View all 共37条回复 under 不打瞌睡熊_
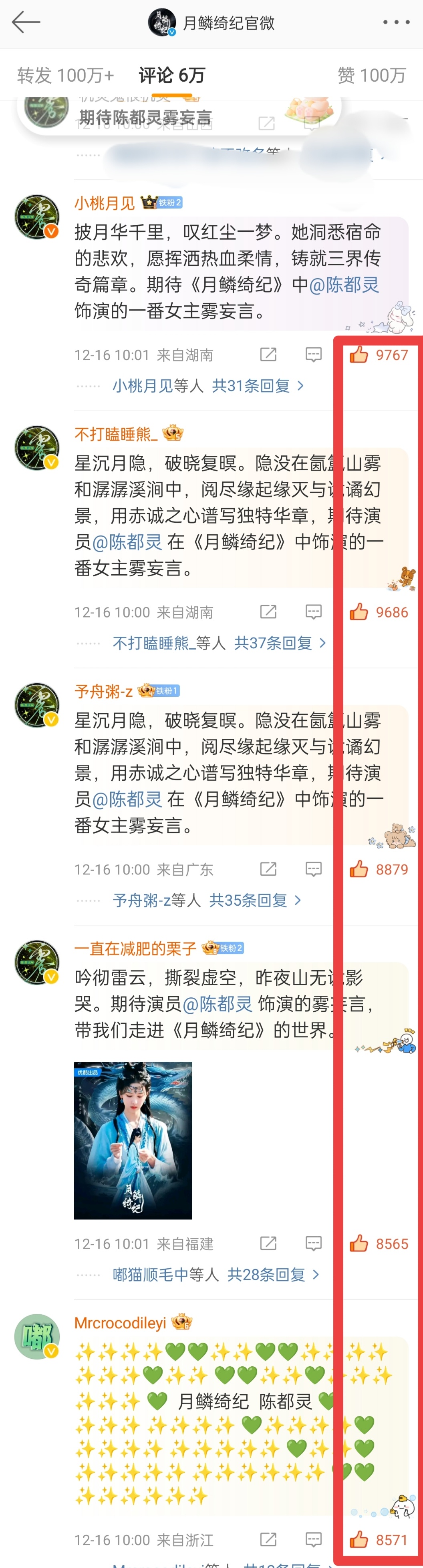 [280, 643]
